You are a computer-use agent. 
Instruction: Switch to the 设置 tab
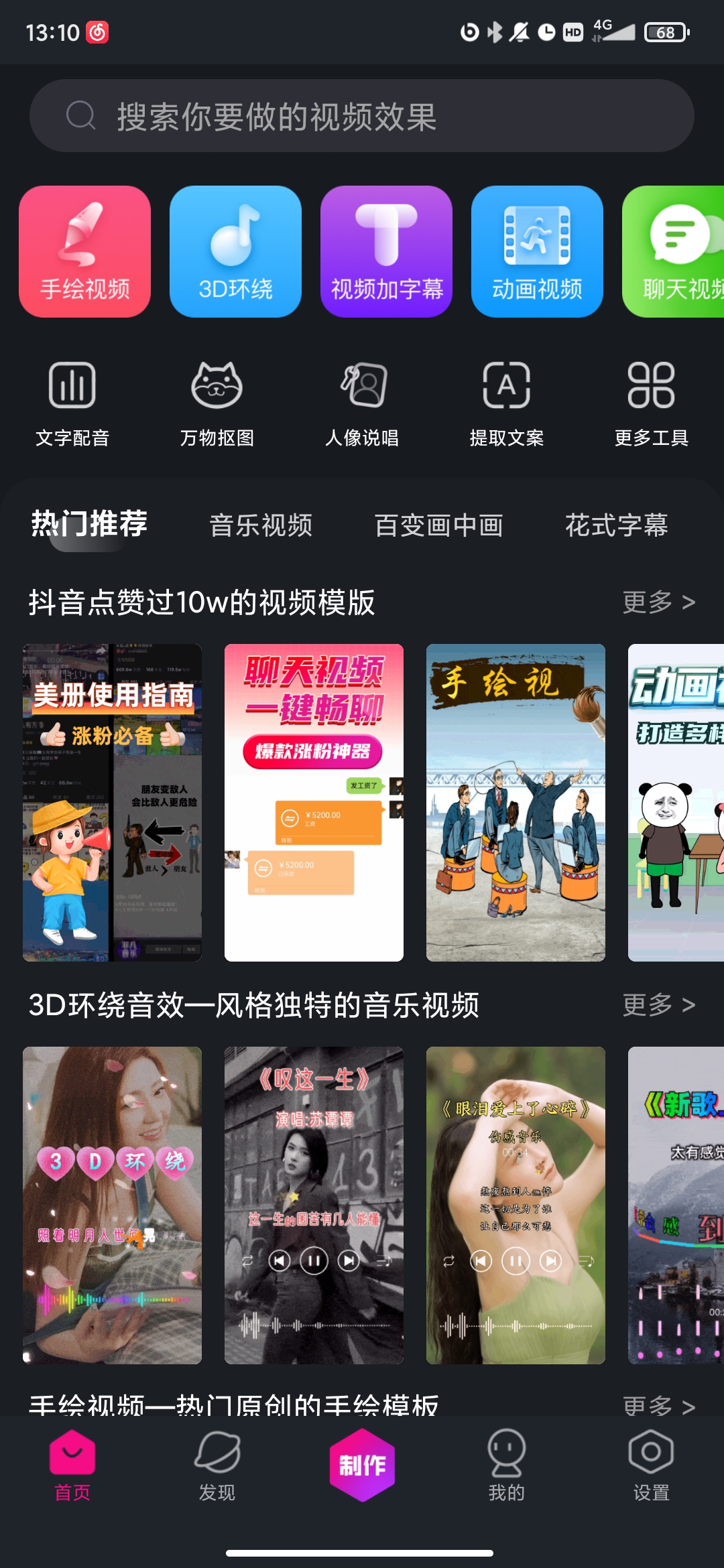click(x=651, y=1465)
